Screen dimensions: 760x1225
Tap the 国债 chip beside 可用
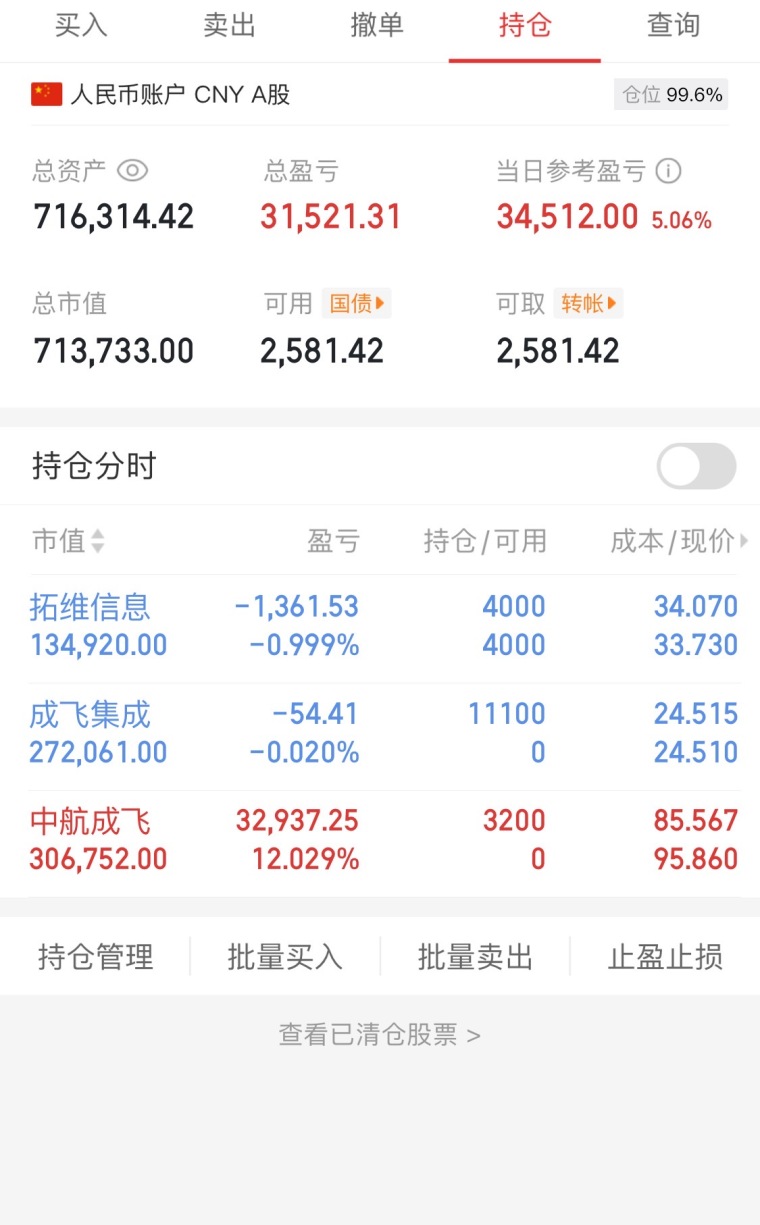357,303
